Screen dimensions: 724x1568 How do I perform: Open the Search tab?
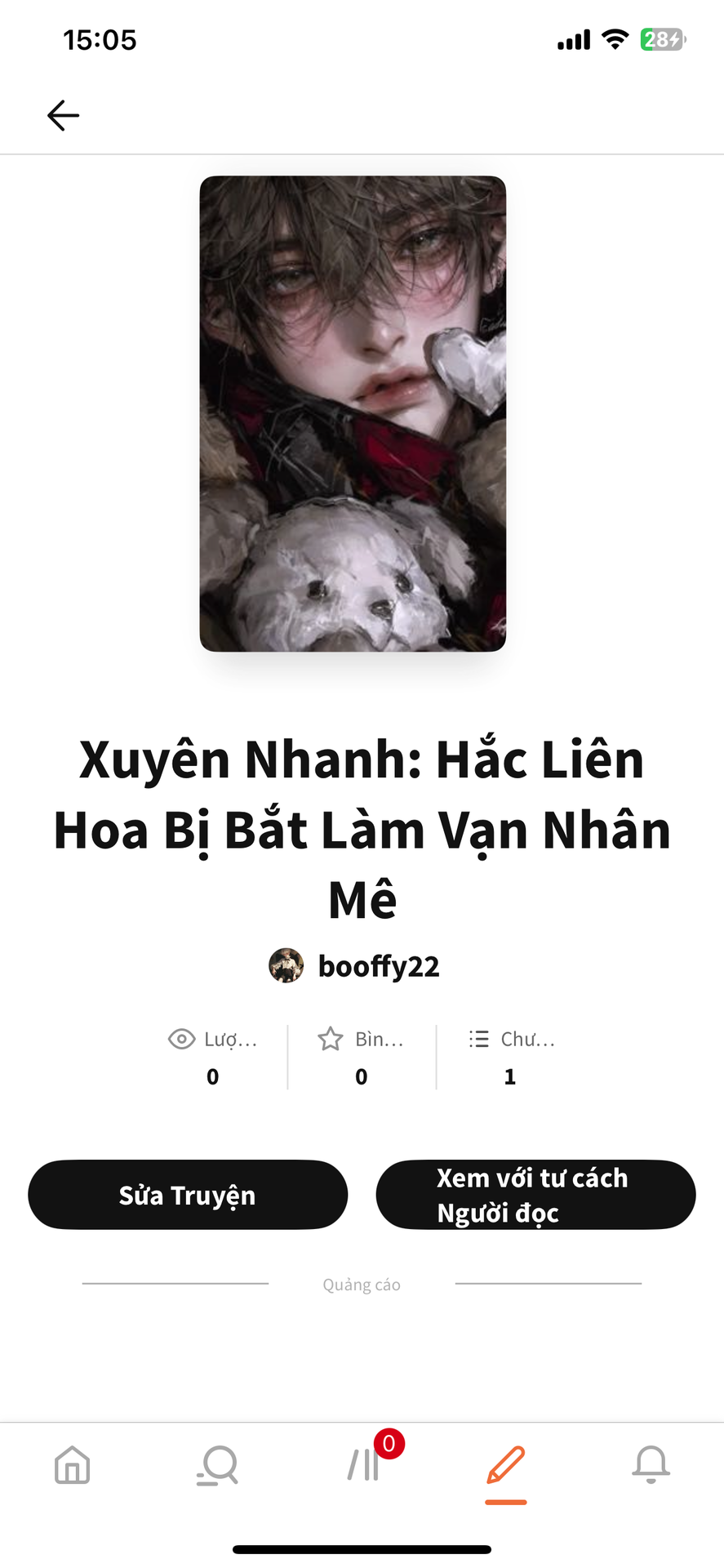click(x=218, y=1464)
